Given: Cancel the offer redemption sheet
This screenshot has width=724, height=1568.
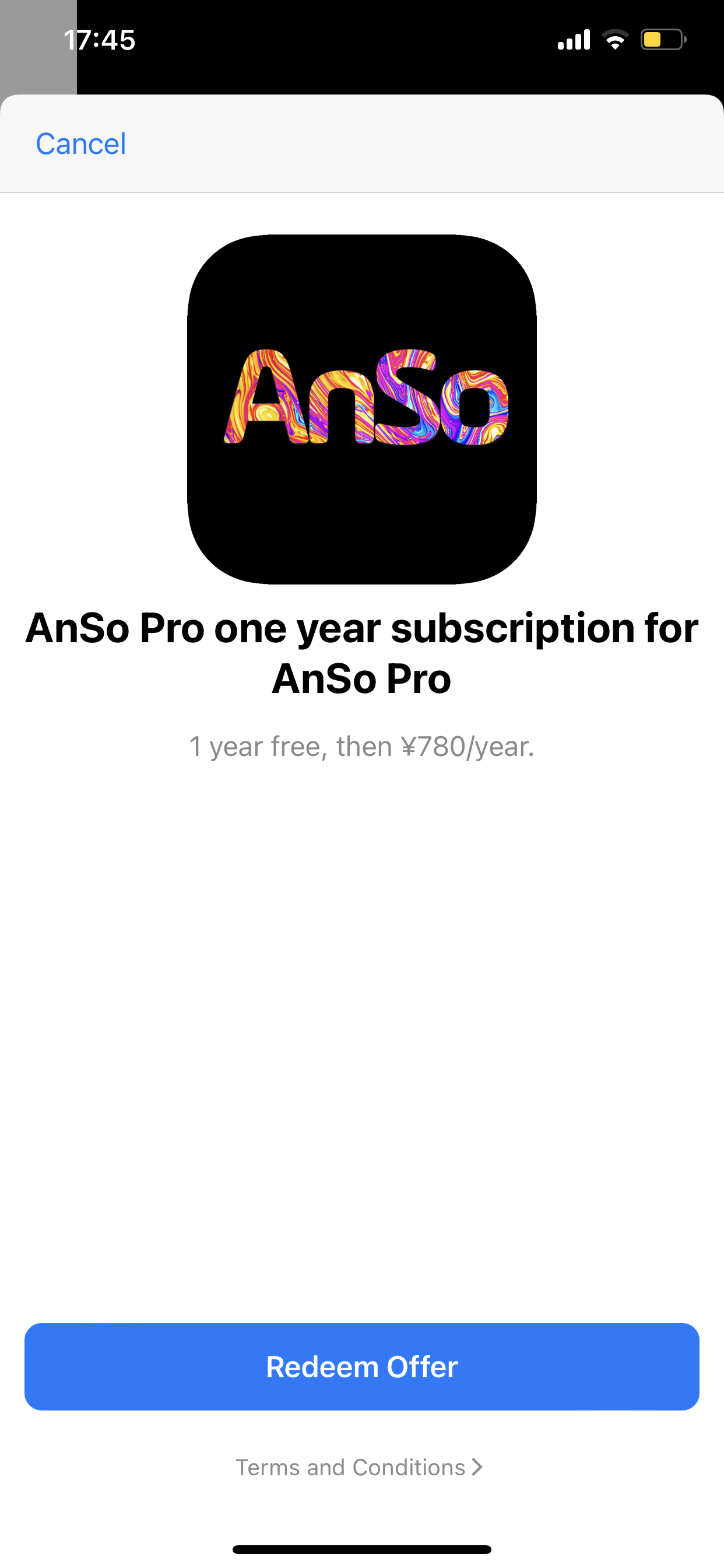Looking at the screenshot, I should [x=81, y=144].
